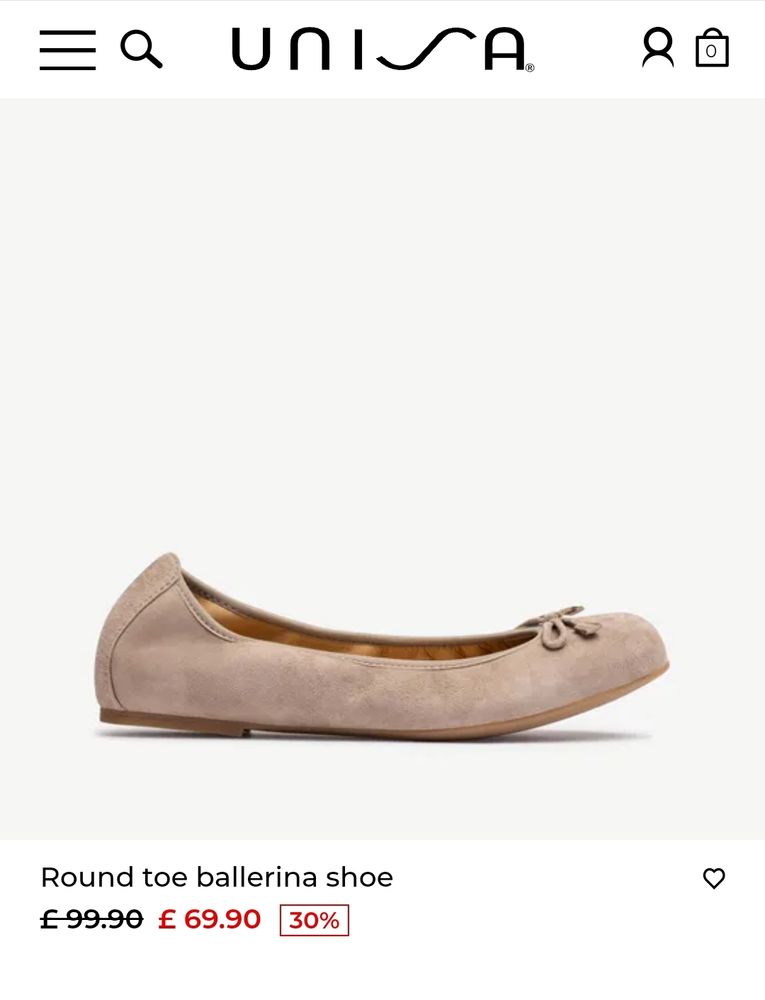Go to the Unisa homepage logo
Viewport: 765px width, 1000px height.
coord(382,50)
